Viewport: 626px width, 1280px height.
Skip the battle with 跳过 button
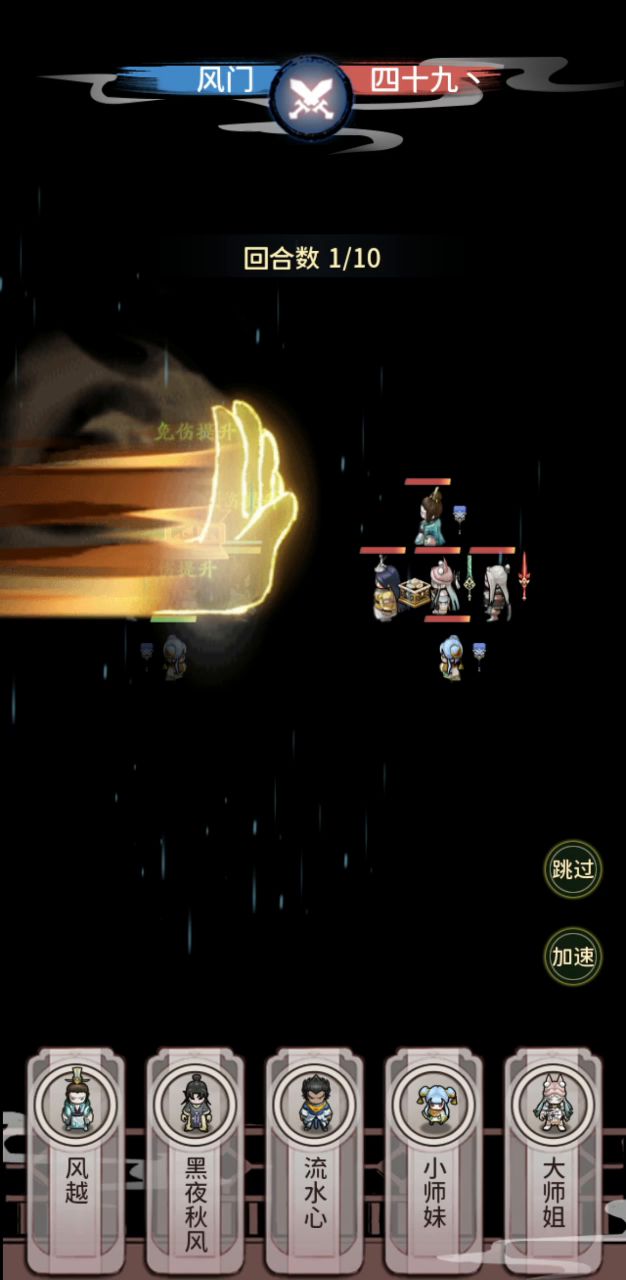click(573, 869)
